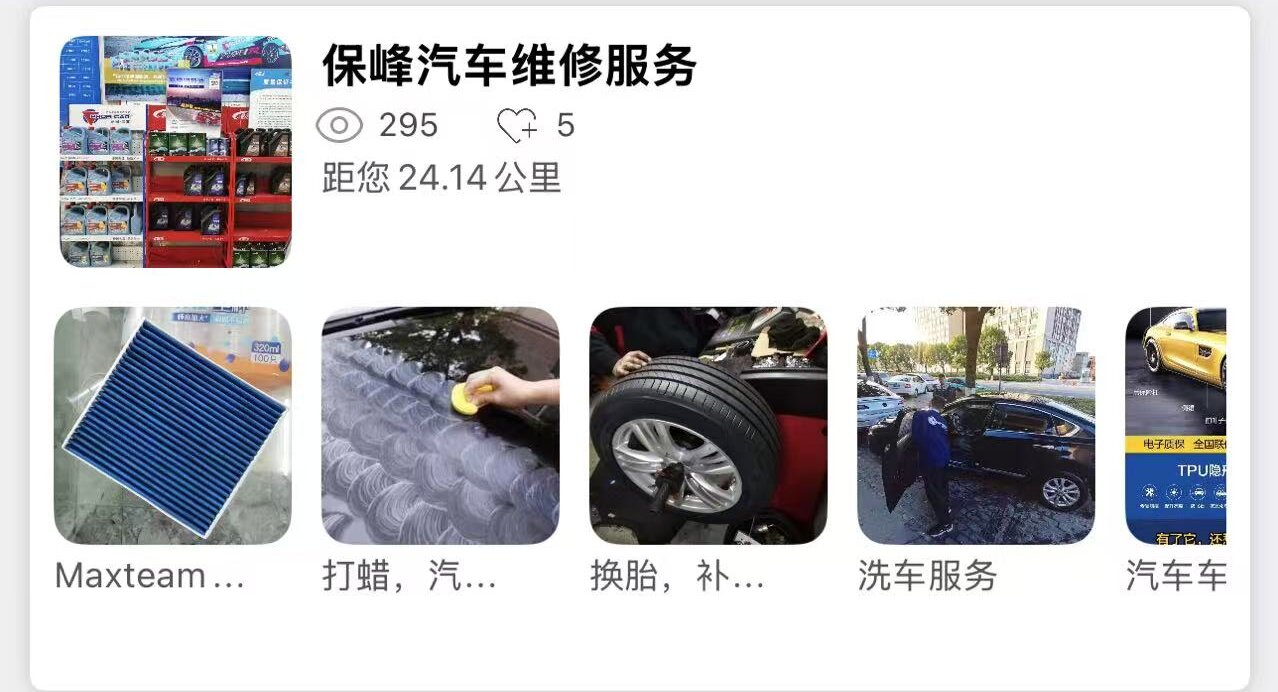Select the 换胎 tire change service
Image resolution: width=1278 pixels, height=692 pixels.
(708, 426)
